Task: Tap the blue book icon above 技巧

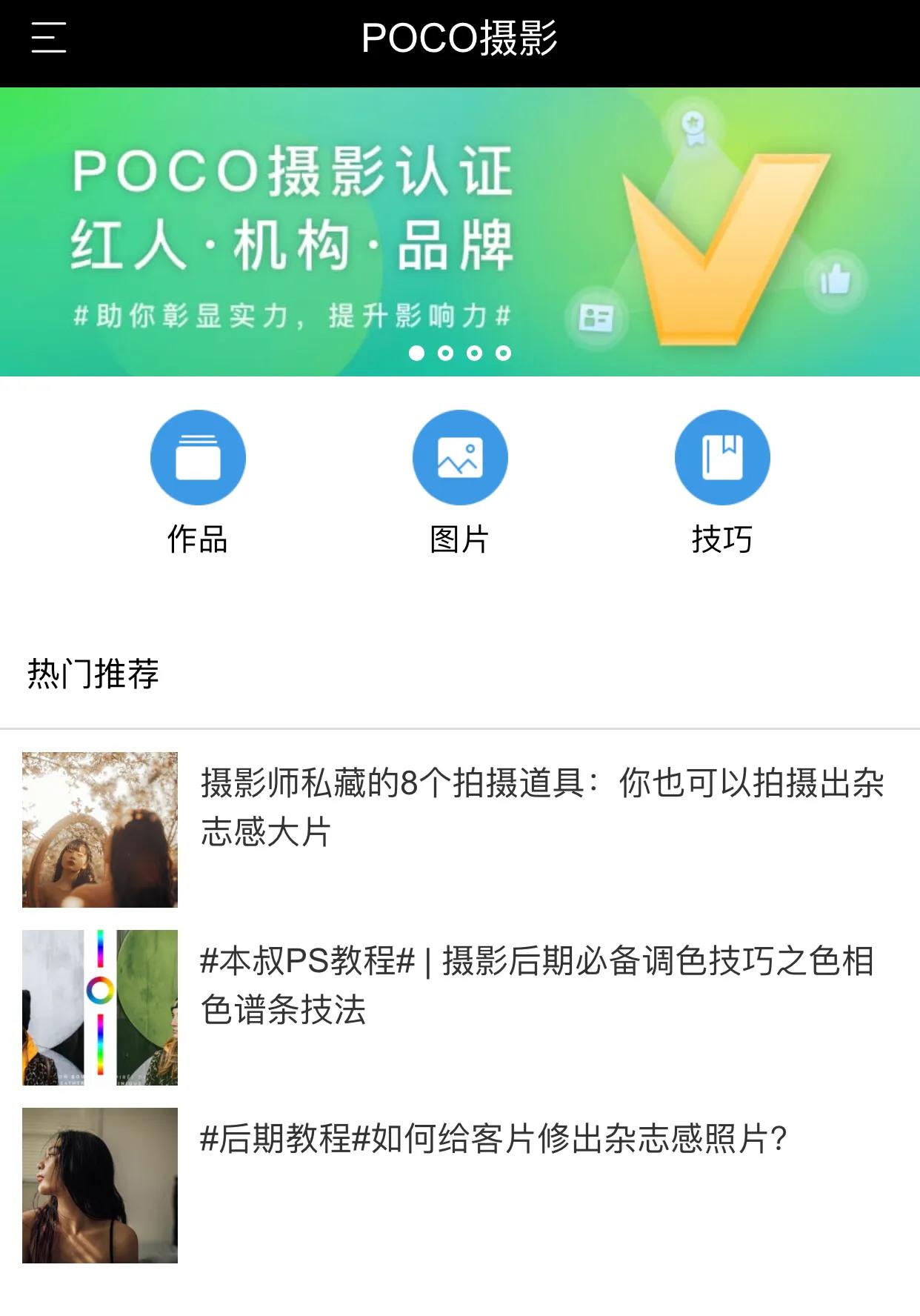Action: pos(722,457)
